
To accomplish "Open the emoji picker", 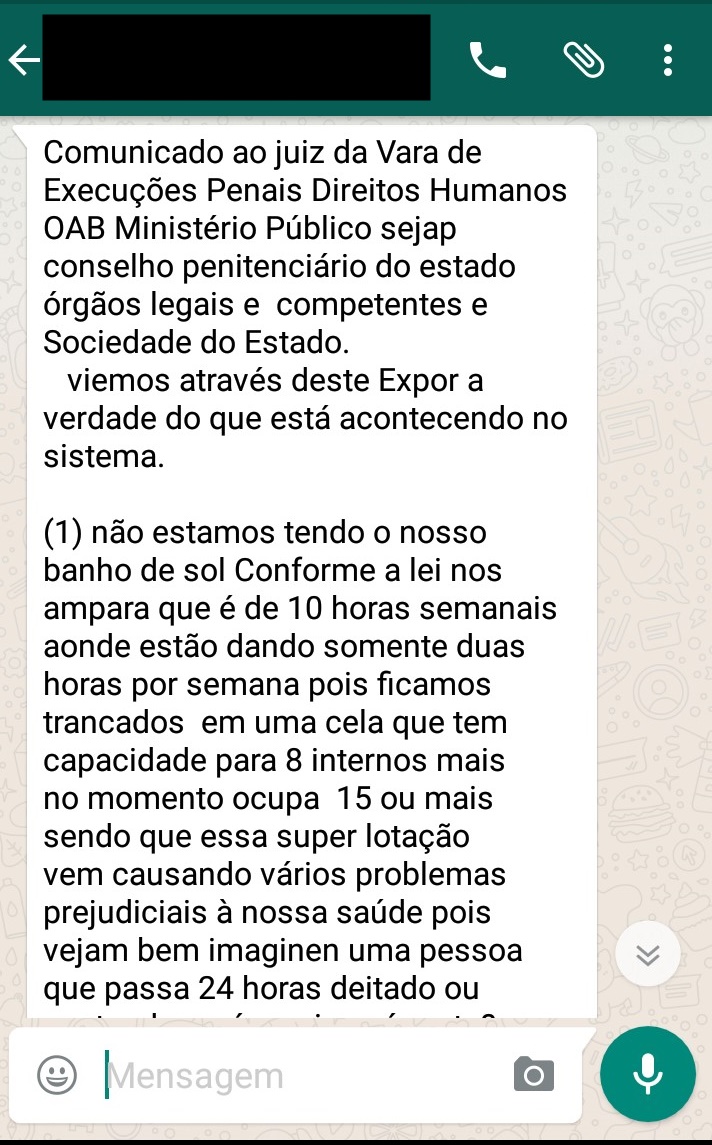I will (x=57, y=1076).
